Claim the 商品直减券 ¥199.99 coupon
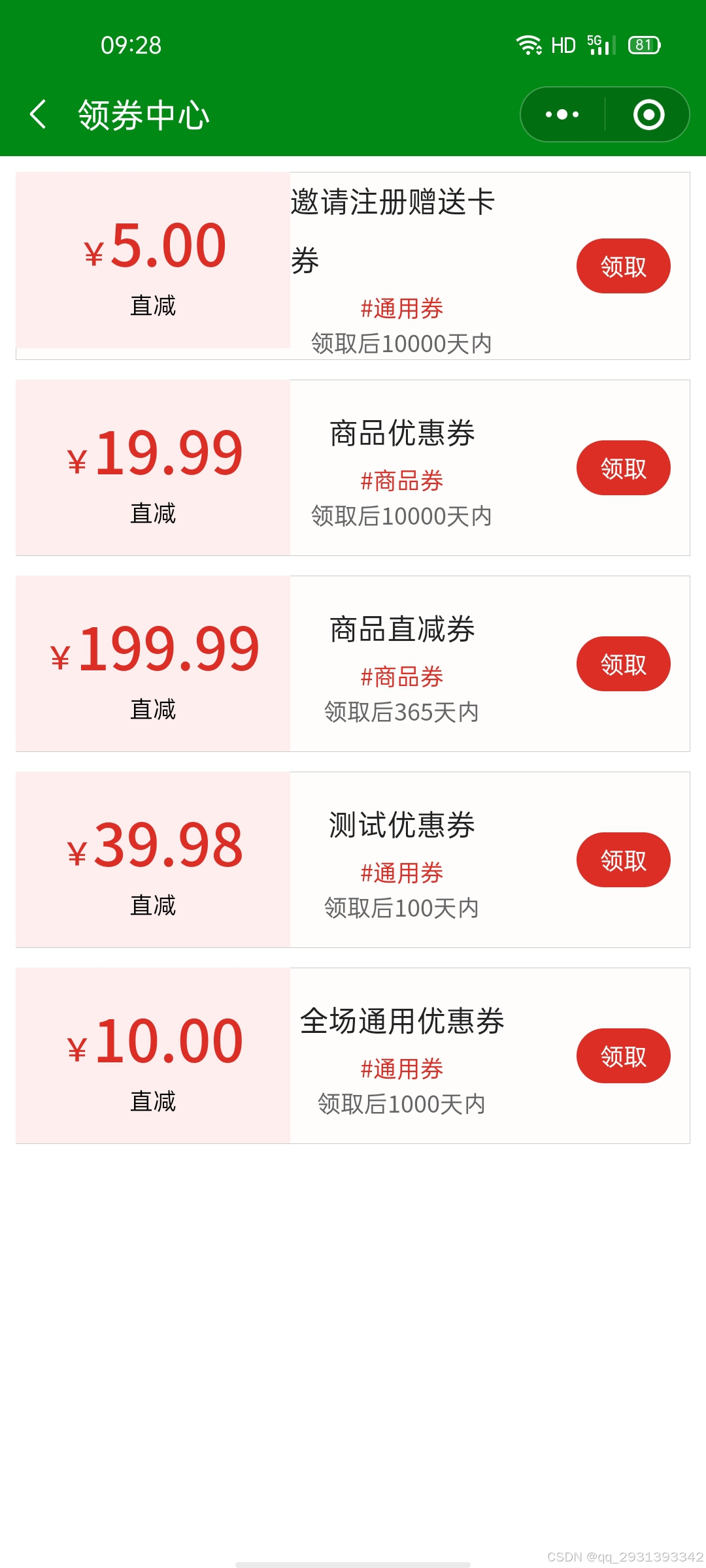 [x=623, y=664]
